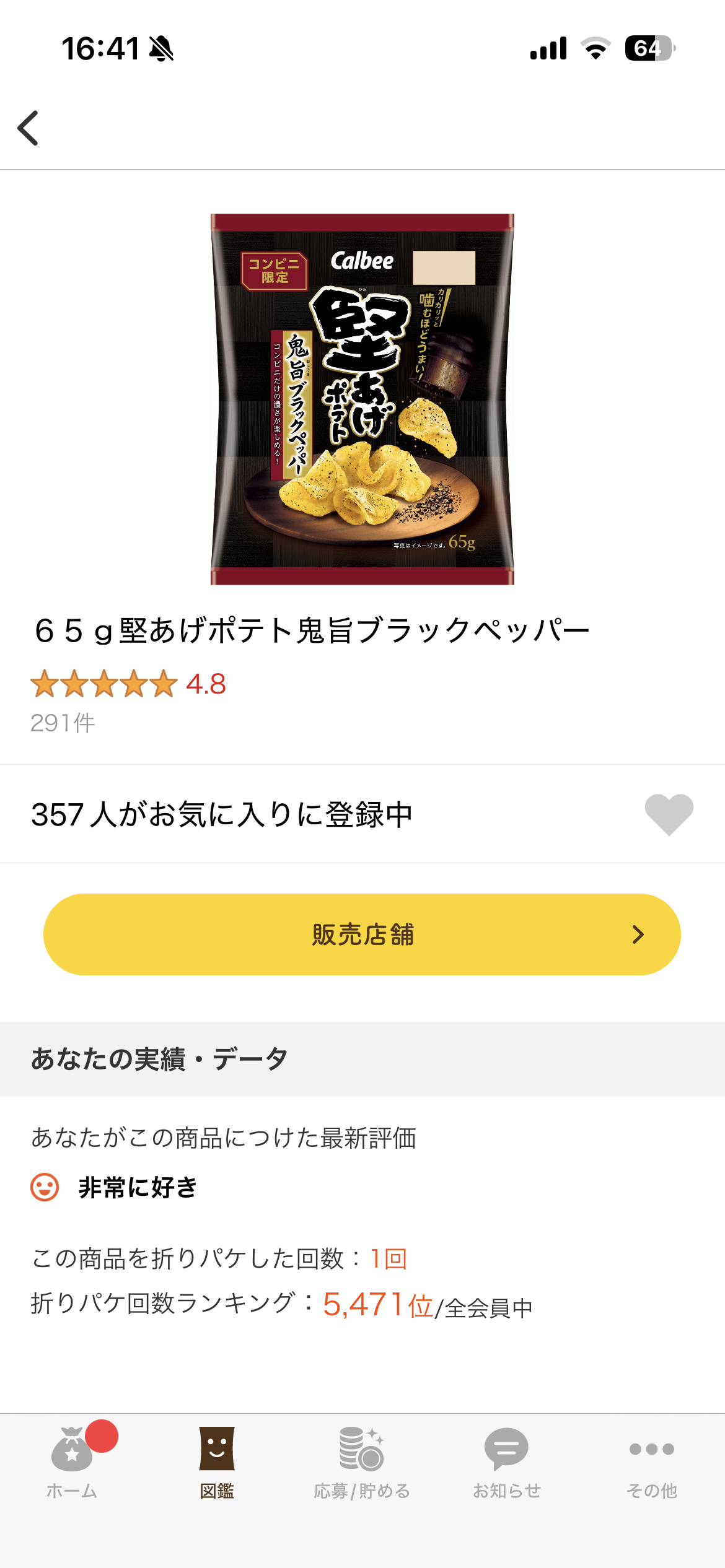Switch to the ホーム tab

(72, 1463)
